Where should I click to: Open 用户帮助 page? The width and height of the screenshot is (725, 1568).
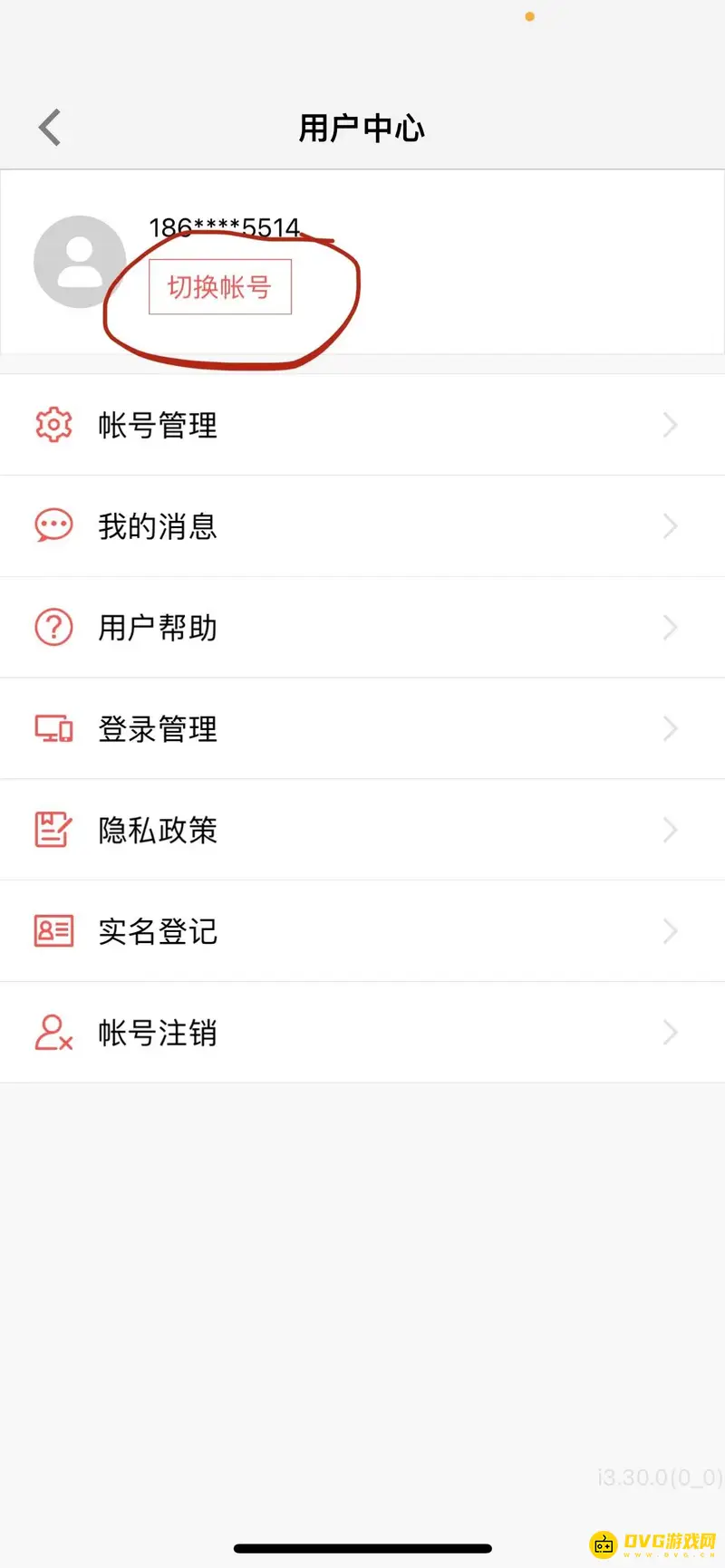(x=362, y=628)
